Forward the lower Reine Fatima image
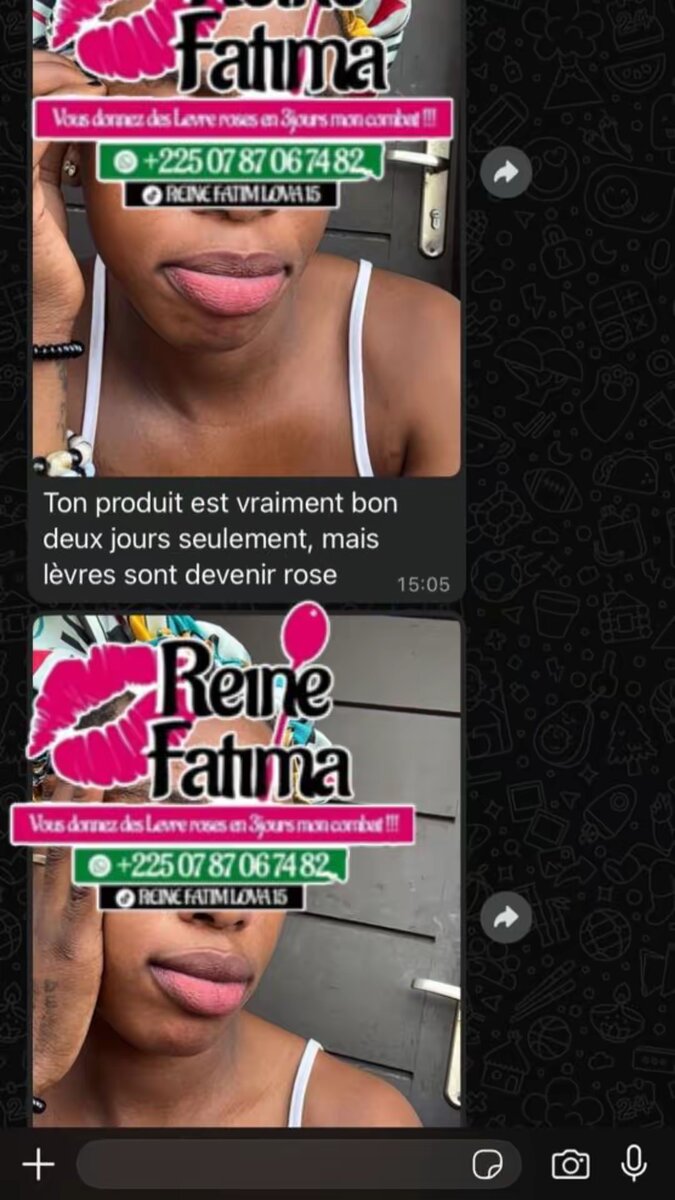This screenshot has height=1200, width=675. tap(506, 917)
